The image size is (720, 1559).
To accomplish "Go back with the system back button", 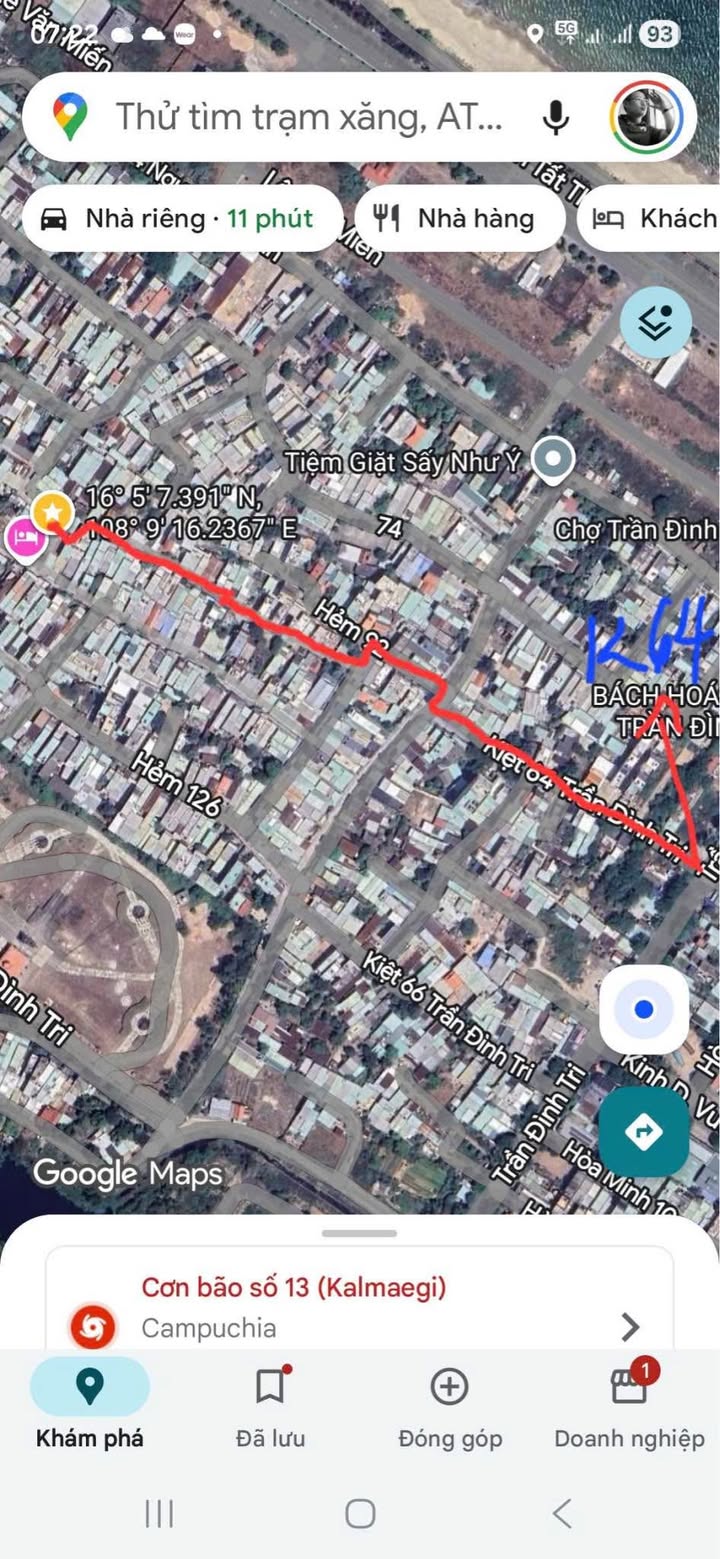I will point(562,1513).
